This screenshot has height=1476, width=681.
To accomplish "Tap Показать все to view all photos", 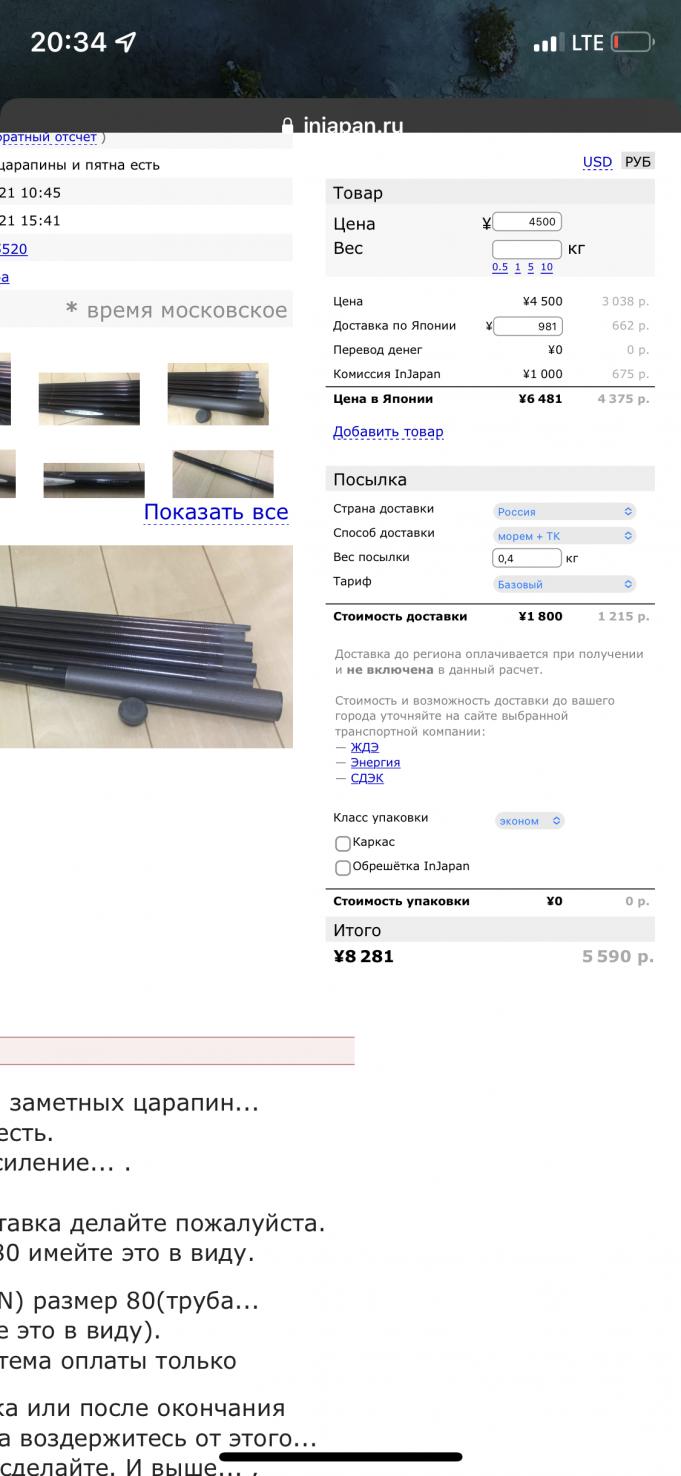I will [216, 513].
